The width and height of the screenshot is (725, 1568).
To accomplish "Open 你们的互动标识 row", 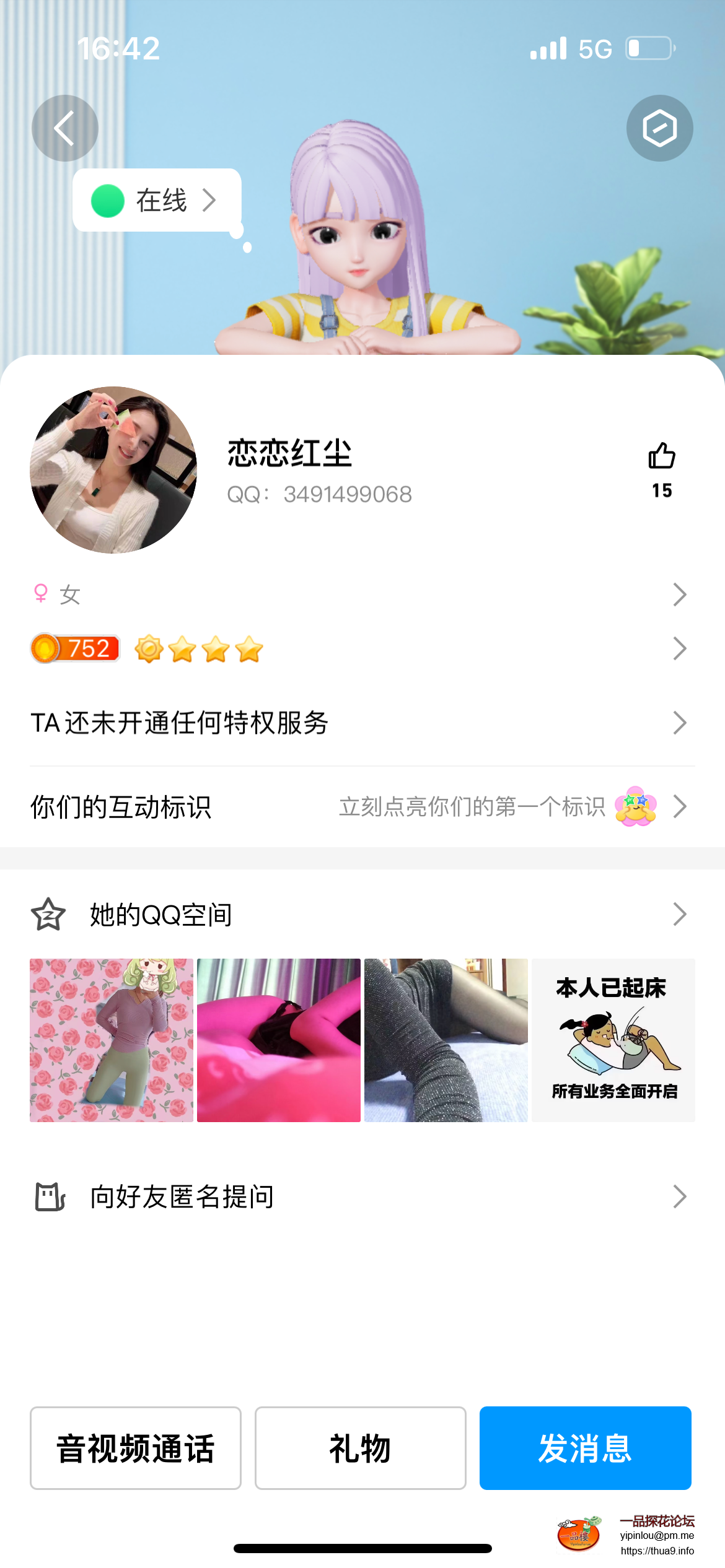I will [x=362, y=807].
